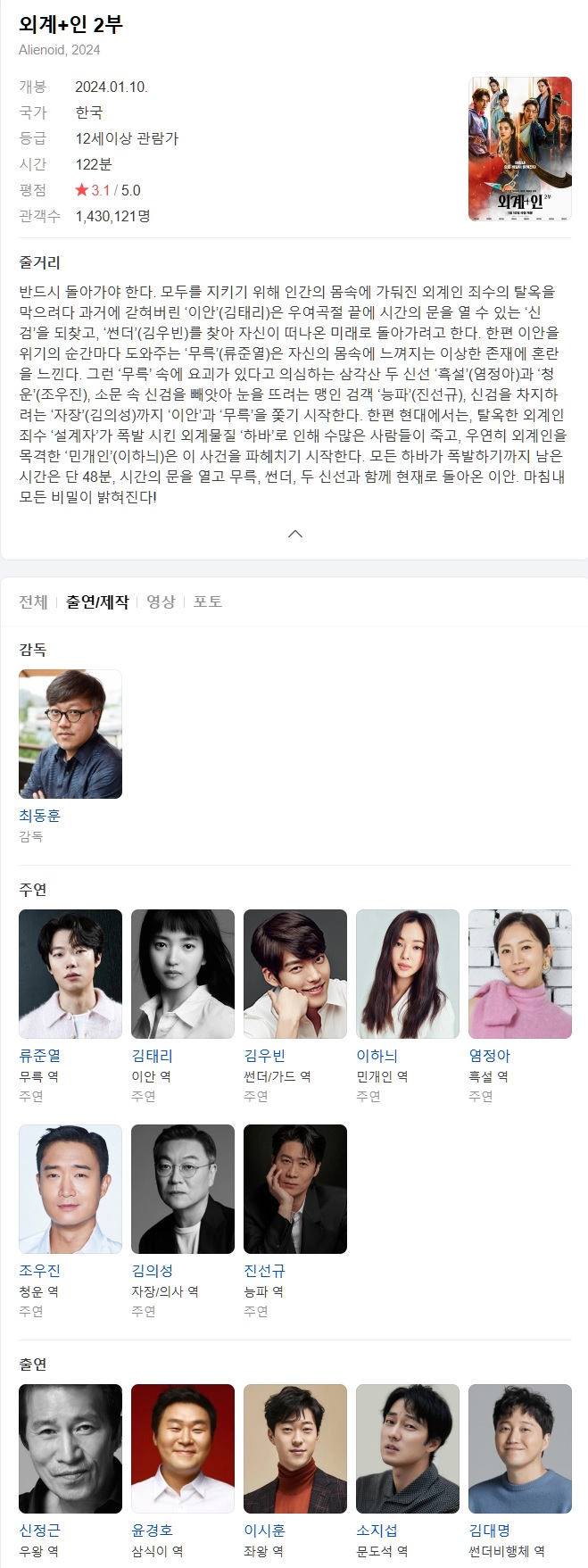View 염정아's profile
588x1568 pixels.
click(x=520, y=974)
